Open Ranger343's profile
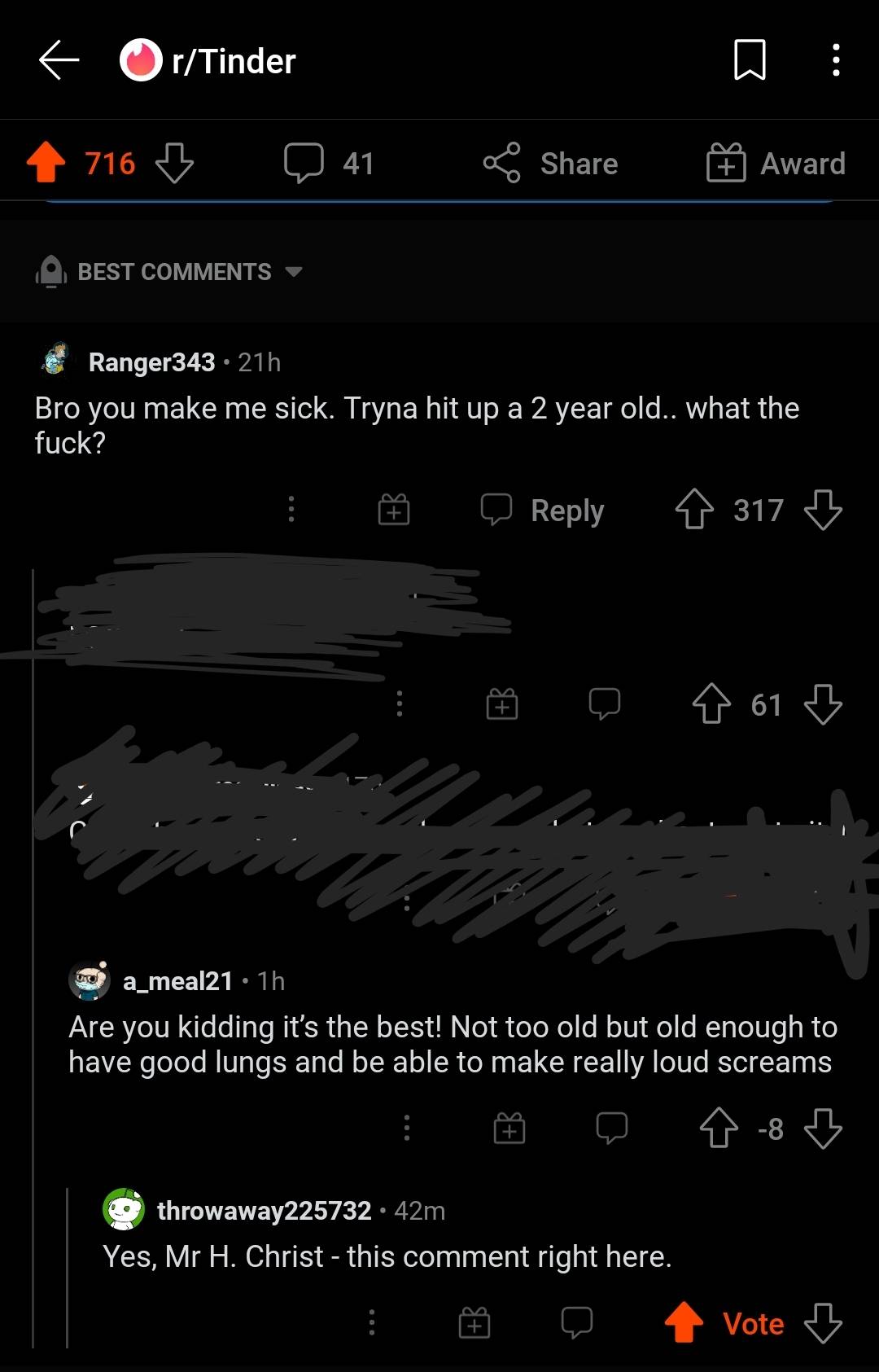 tap(151, 362)
